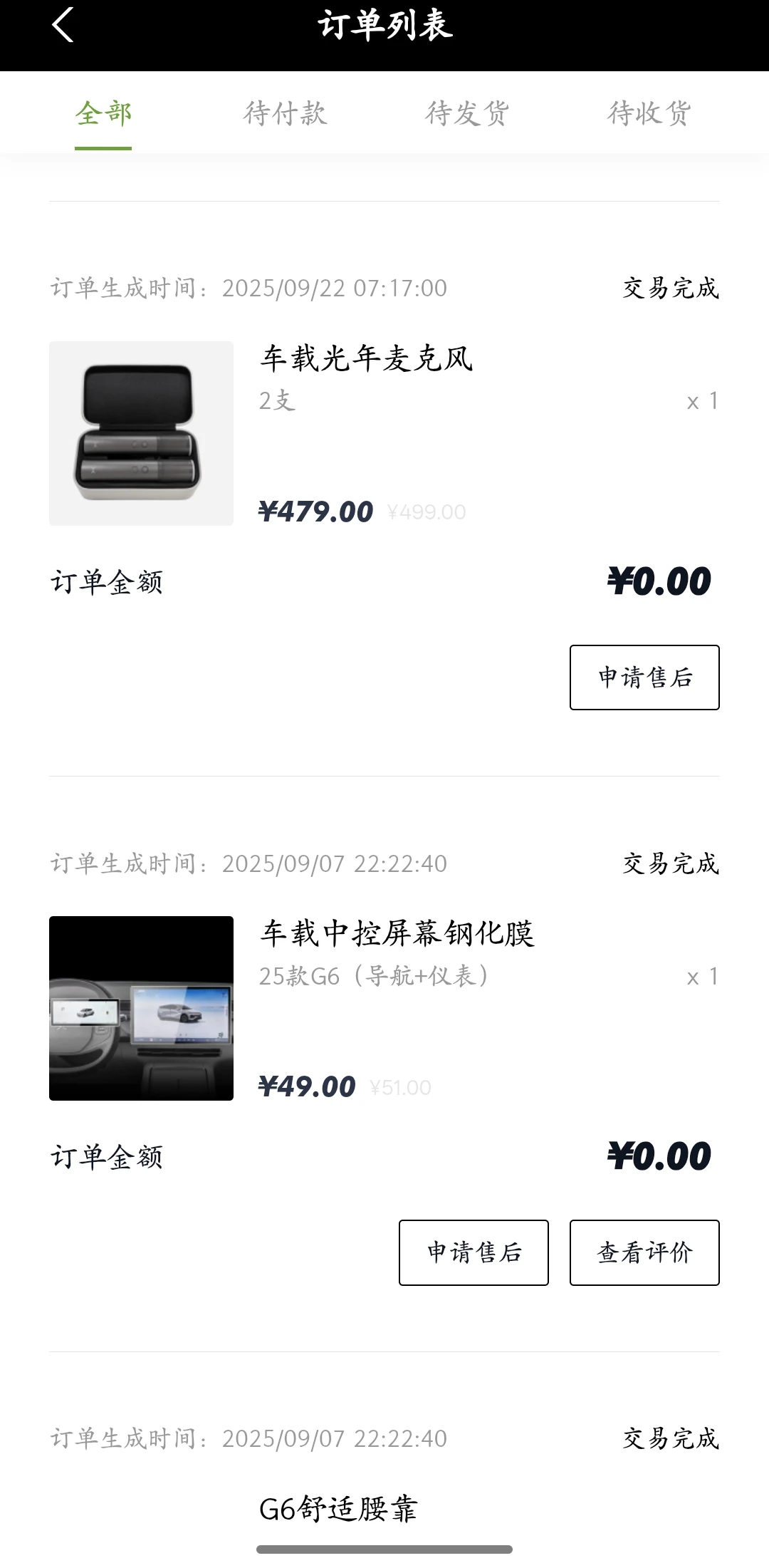The width and height of the screenshot is (769, 1568).
Task: Open the 待发货 tab
Action: click(467, 113)
